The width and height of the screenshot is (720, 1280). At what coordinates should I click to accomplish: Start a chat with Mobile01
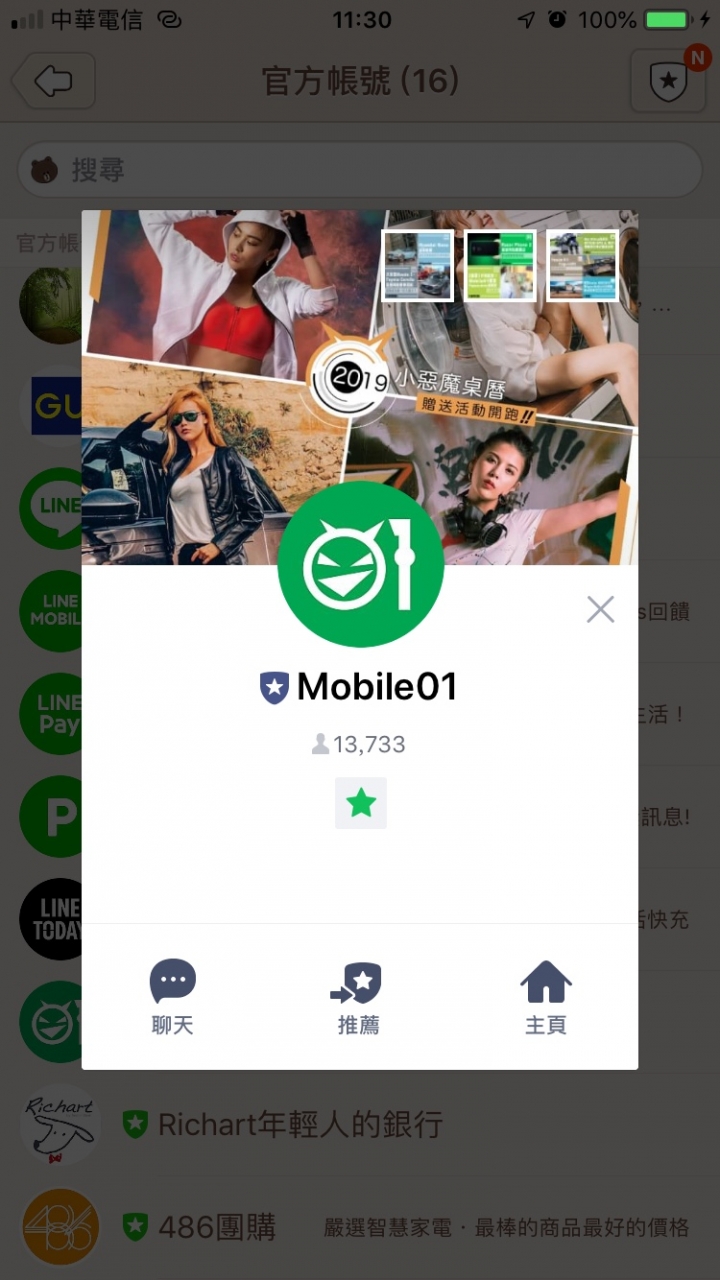click(172, 996)
